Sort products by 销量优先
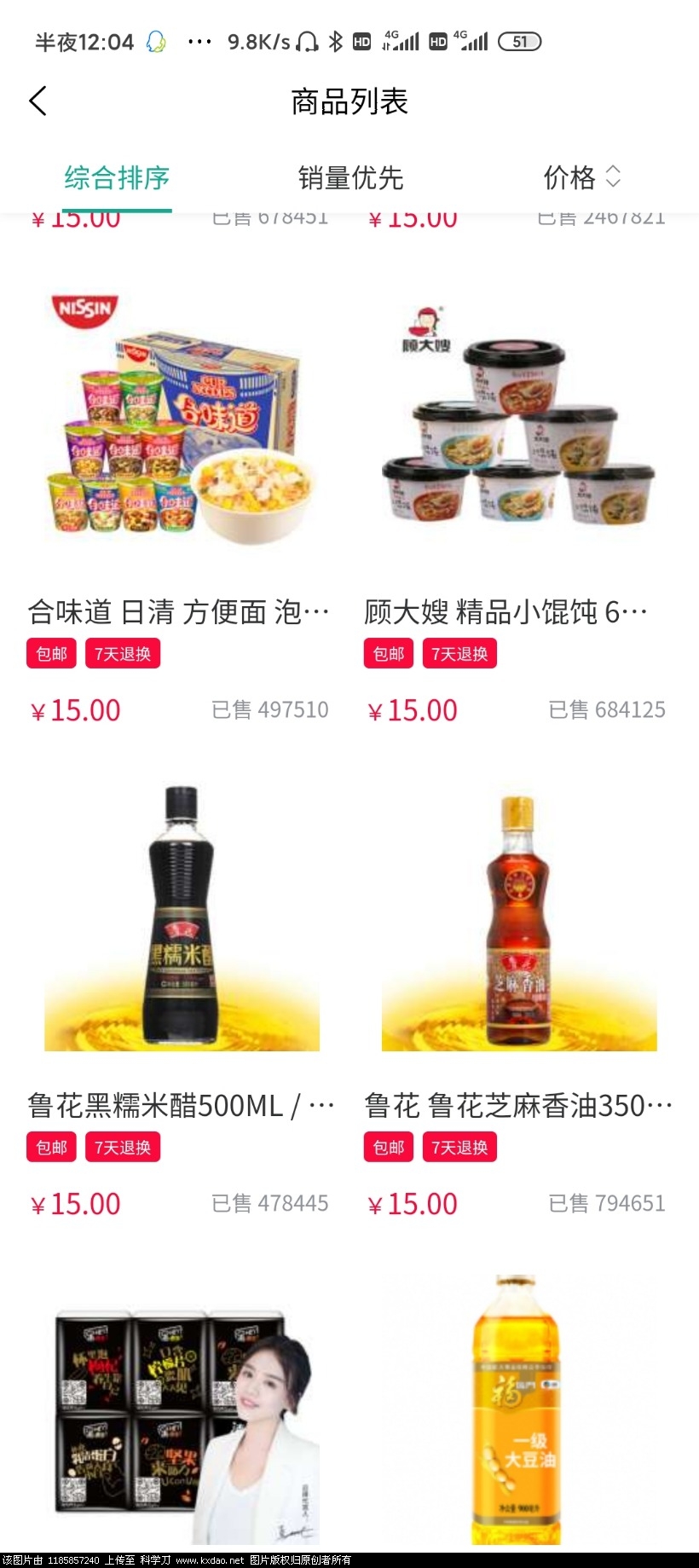This screenshot has height=1568, width=699. point(350,178)
